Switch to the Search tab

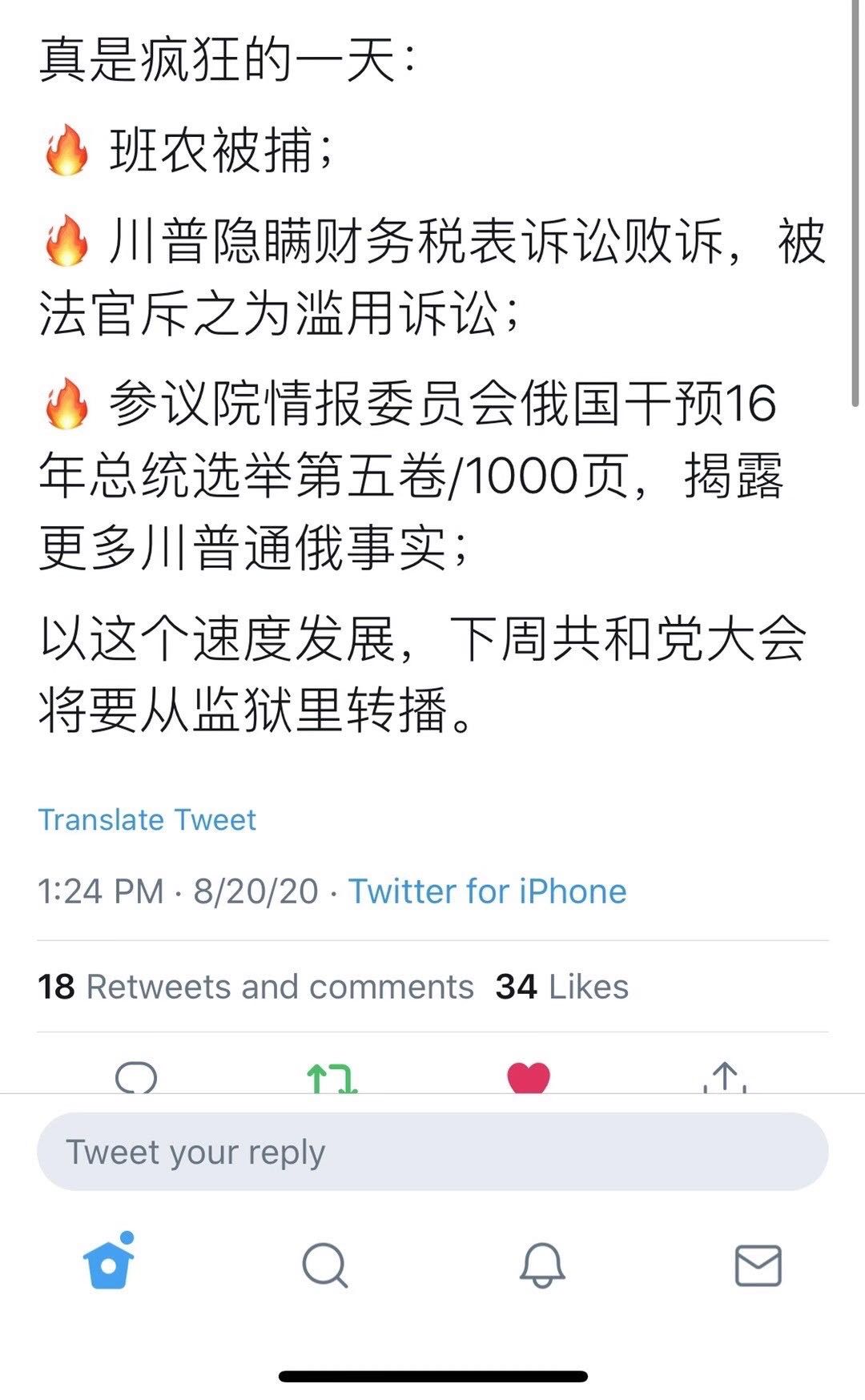[x=324, y=1265]
